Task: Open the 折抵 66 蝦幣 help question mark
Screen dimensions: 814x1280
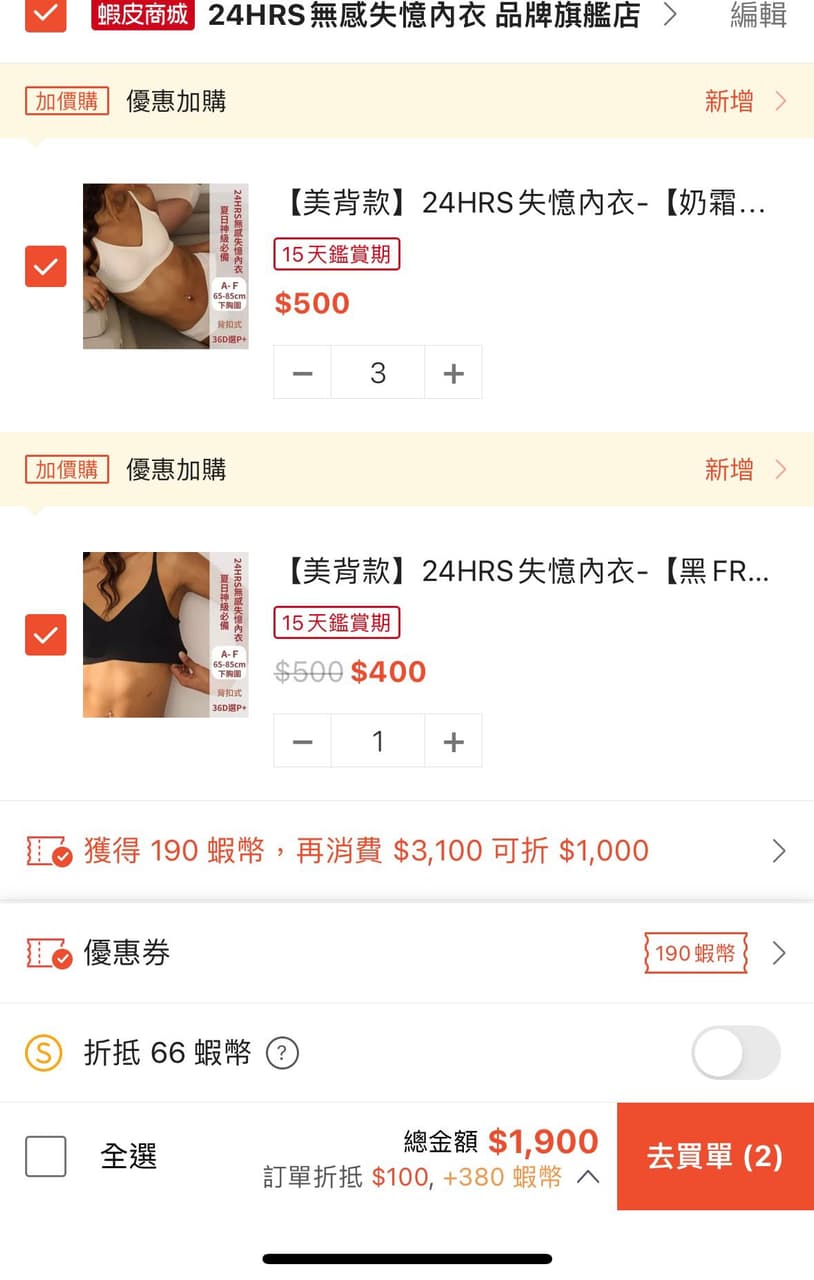Action: [x=281, y=1053]
